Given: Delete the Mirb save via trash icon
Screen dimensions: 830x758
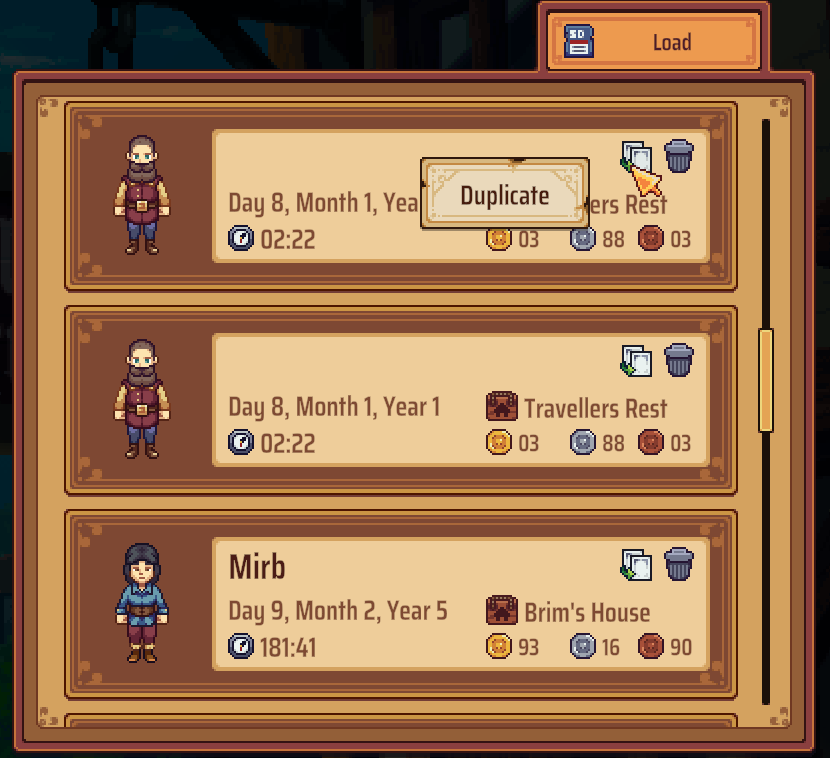Looking at the screenshot, I should pos(679,564).
